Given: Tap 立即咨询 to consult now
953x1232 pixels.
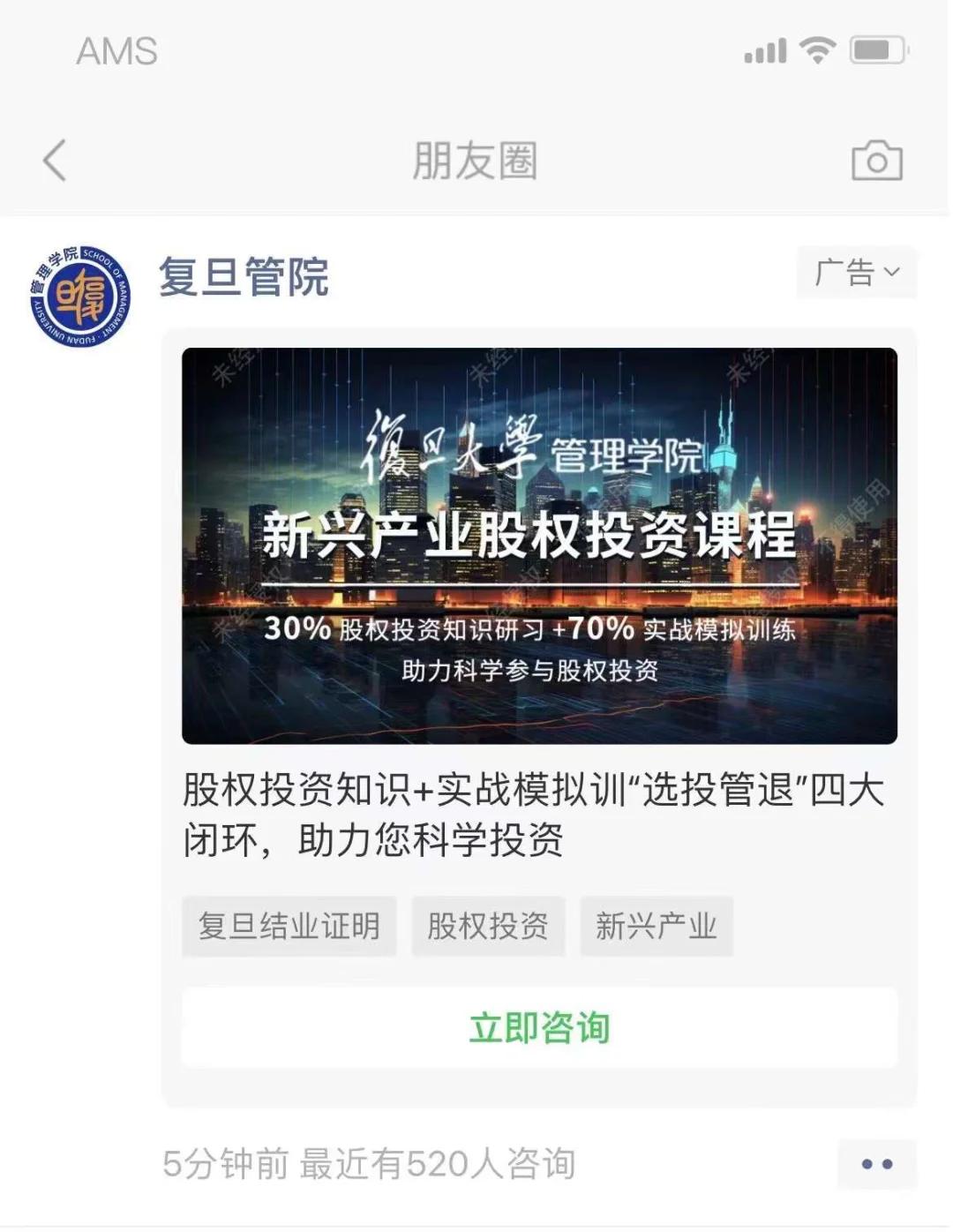Looking at the screenshot, I should pyautogui.click(x=539, y=1028).
